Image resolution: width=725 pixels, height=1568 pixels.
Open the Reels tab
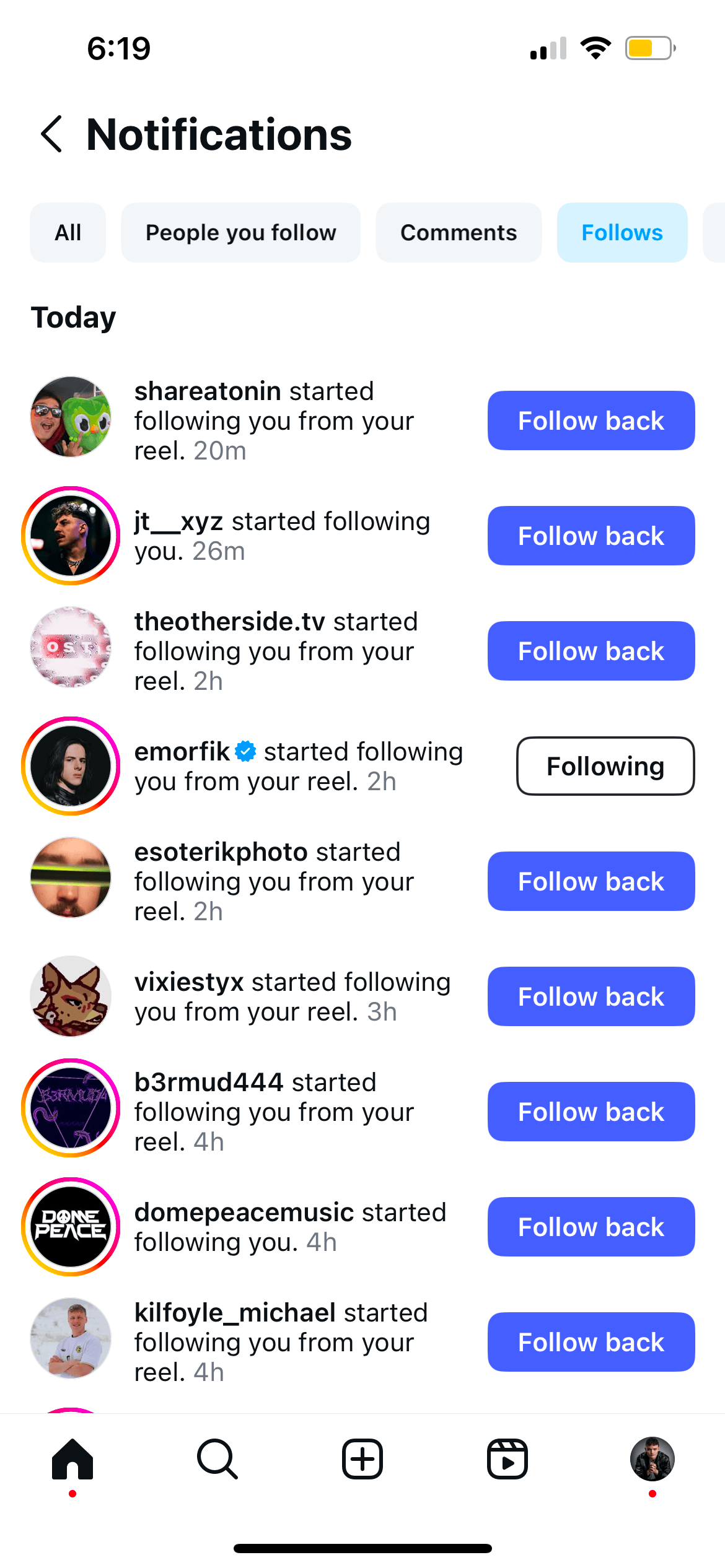(507, 1459)
